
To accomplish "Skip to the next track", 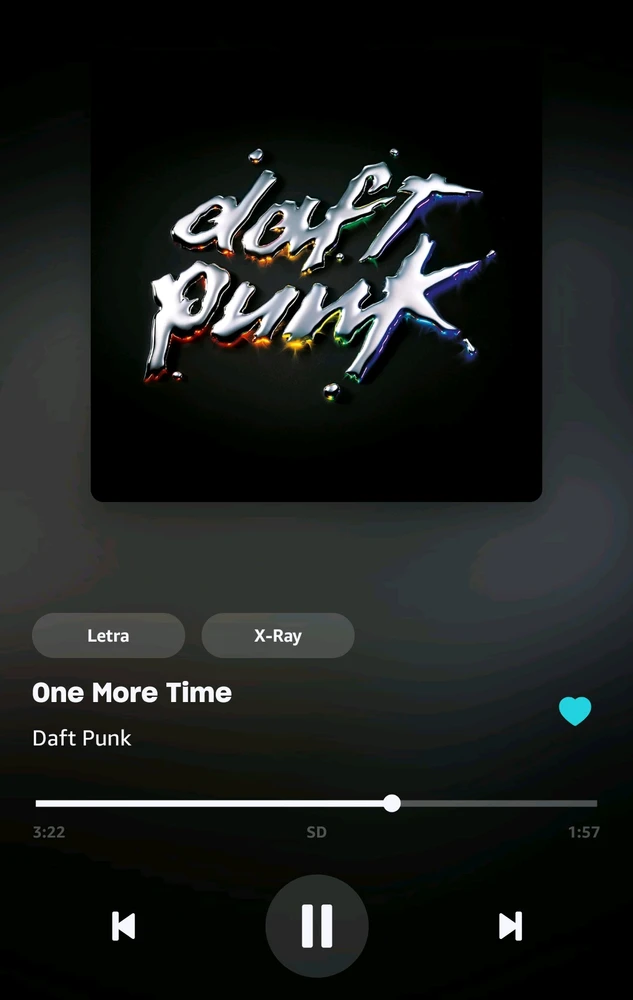I will click(x=510, y=926).
